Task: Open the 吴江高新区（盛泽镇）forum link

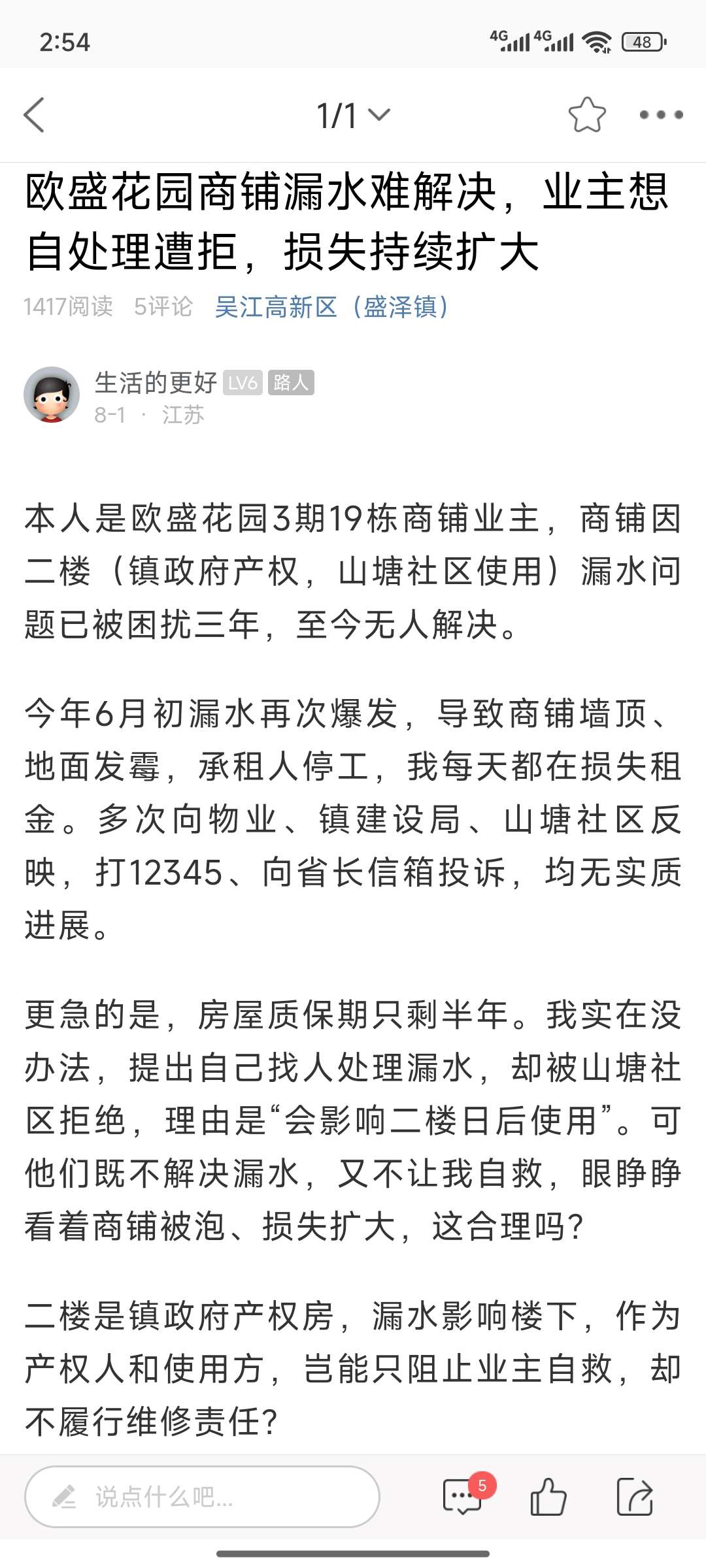Action: pos(332,306)
